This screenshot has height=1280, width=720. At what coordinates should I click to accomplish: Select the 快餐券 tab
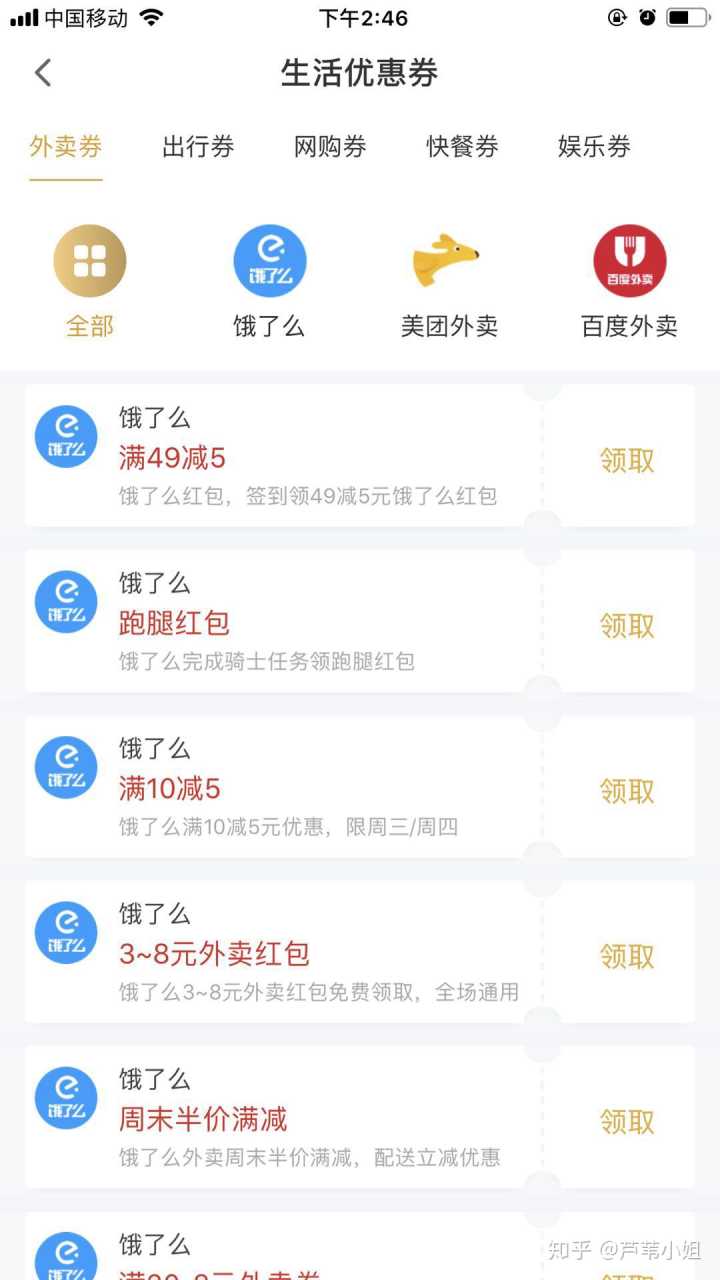[x=462, y=147]
